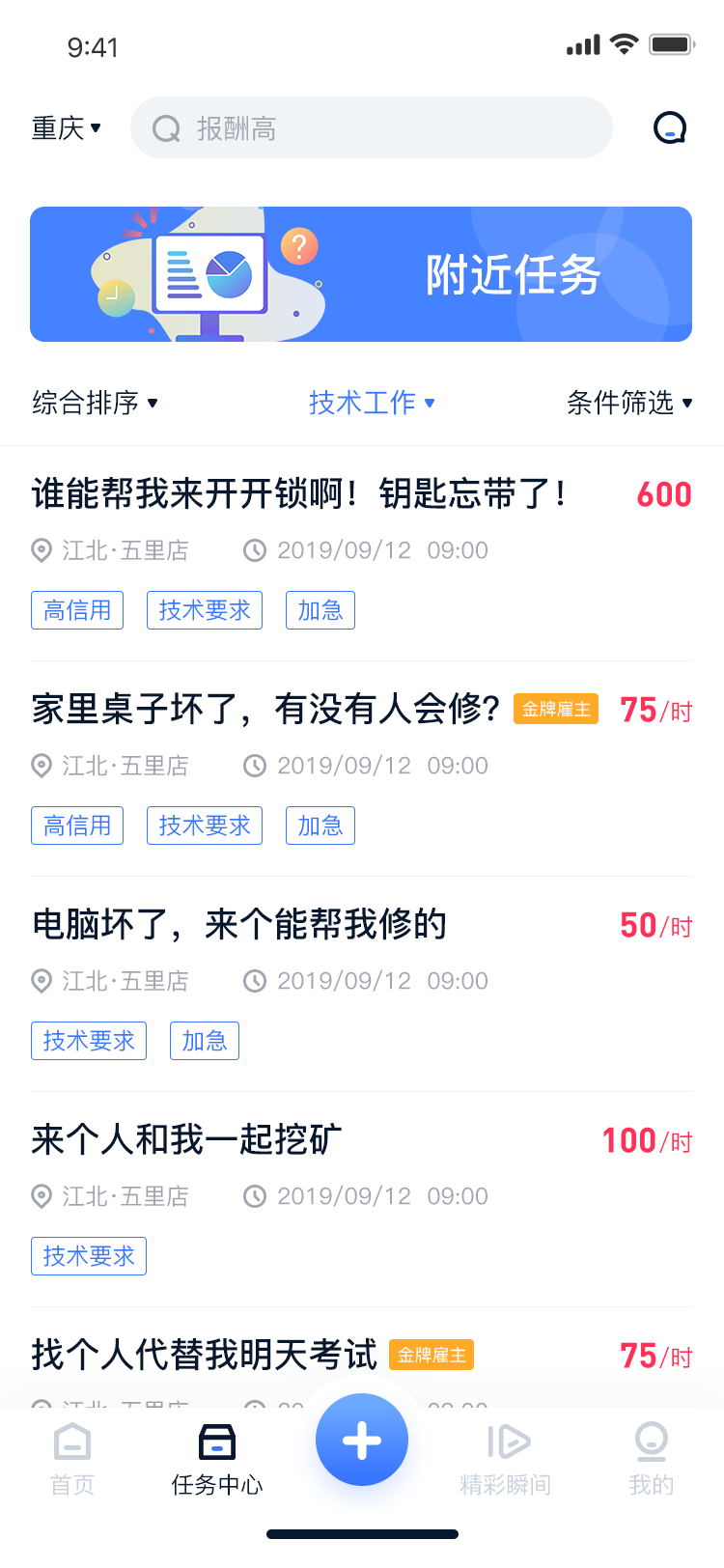Select the 任务中心 icon in bottom bar
The image size is (724, 1568).
pos(217,1439)
